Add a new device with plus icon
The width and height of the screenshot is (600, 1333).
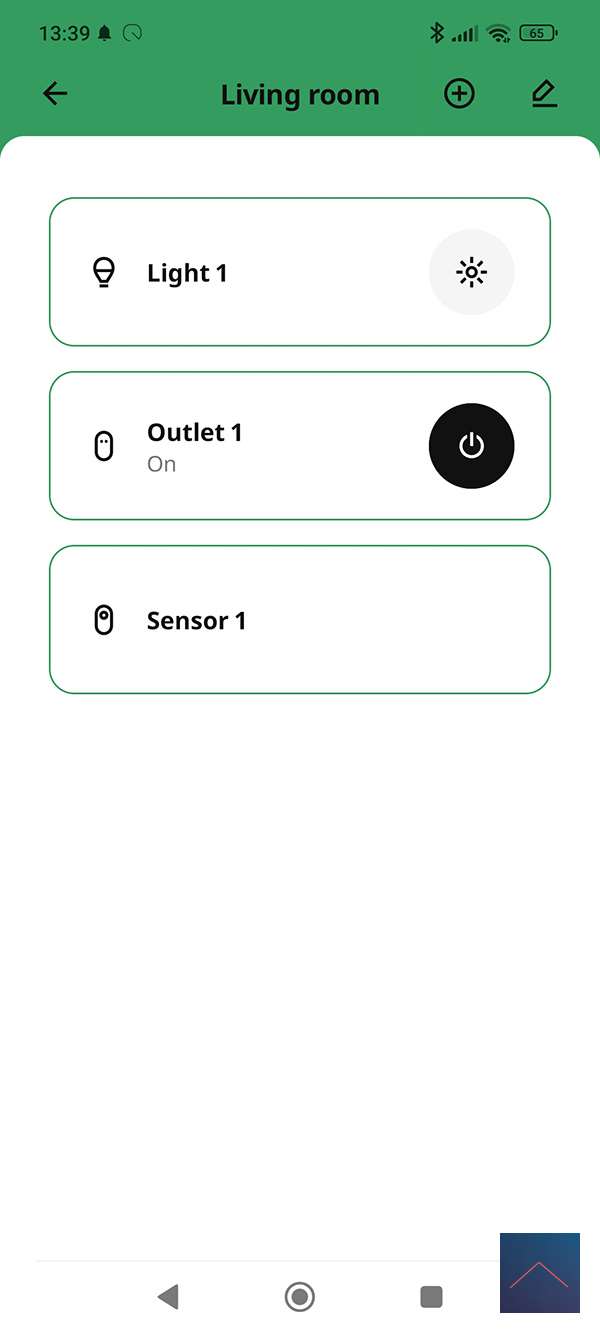pos(459,94)
